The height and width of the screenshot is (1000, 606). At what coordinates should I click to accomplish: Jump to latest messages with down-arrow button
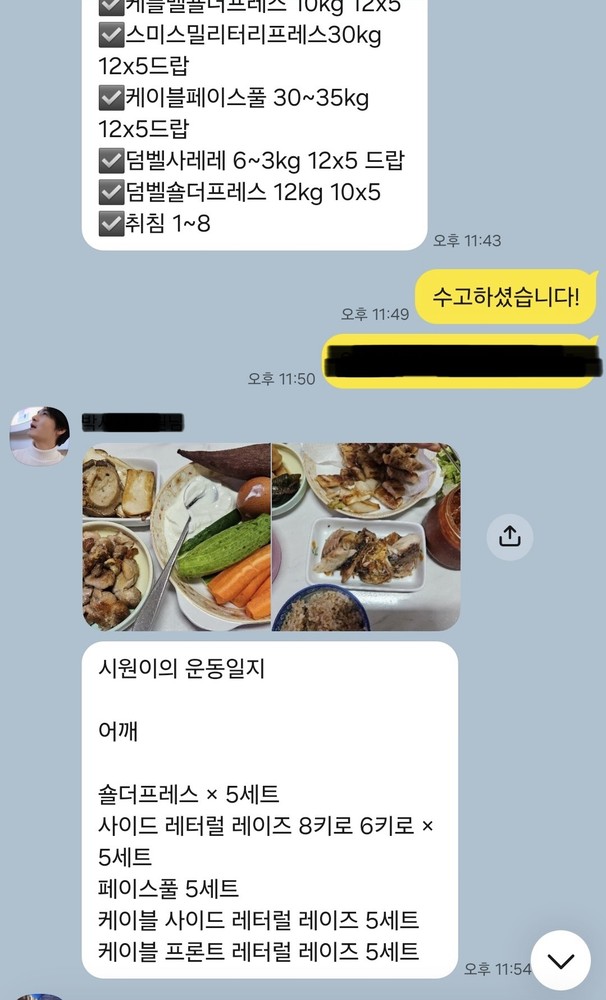click(561, 960)
